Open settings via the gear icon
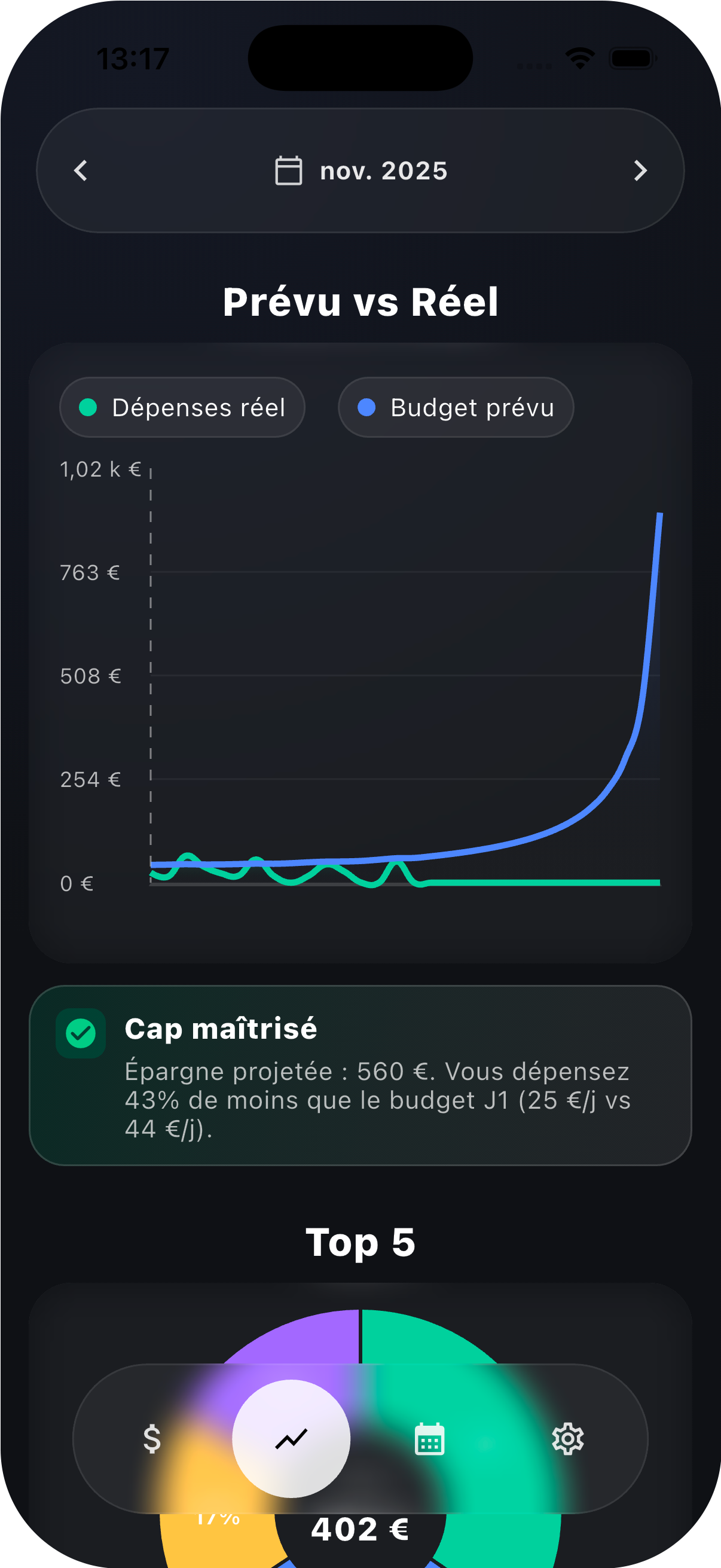Screen dimensions: 721x1568 (x=568, y=1438)
